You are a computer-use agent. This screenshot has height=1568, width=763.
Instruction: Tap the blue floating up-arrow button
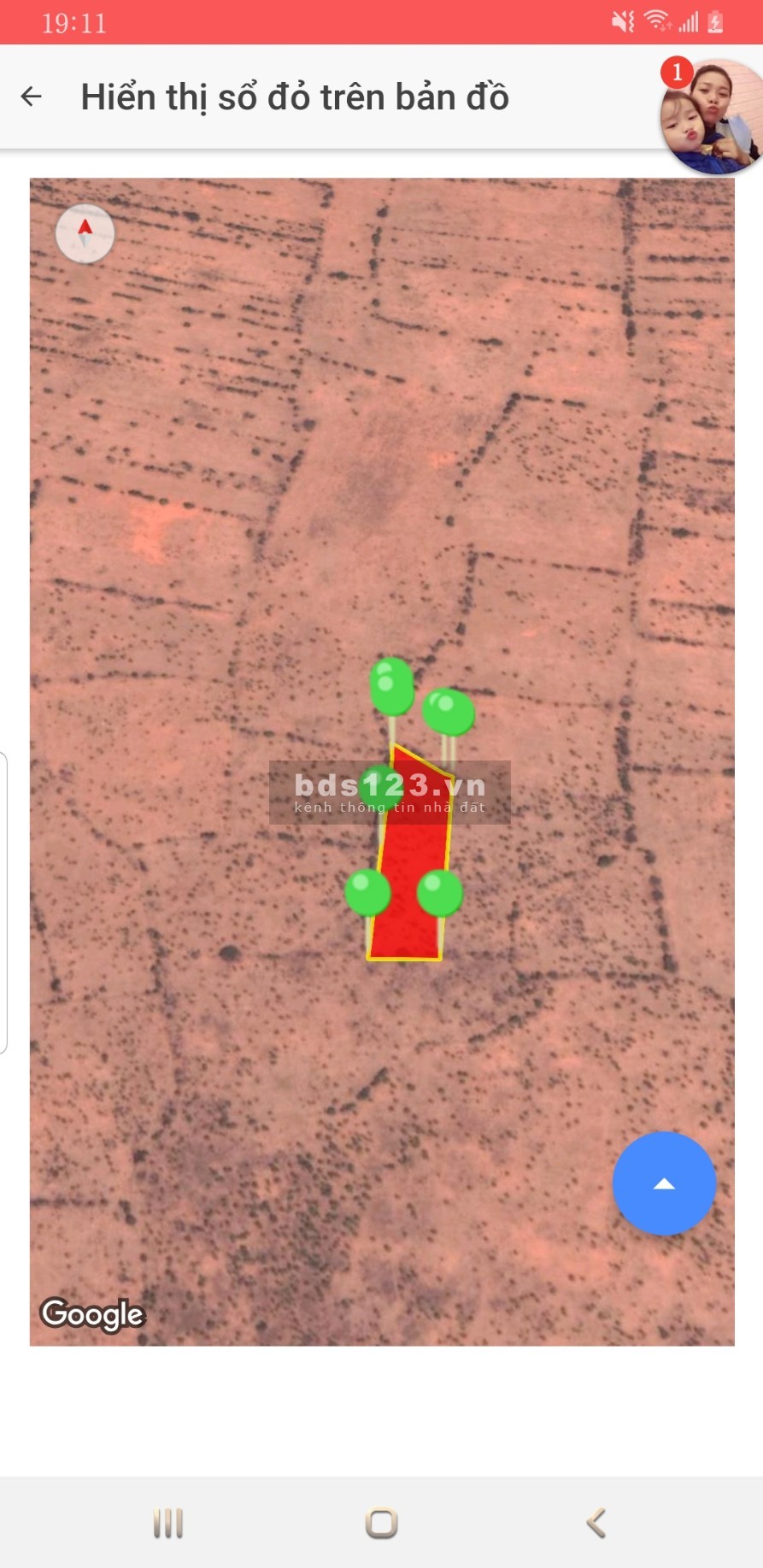664,1183
